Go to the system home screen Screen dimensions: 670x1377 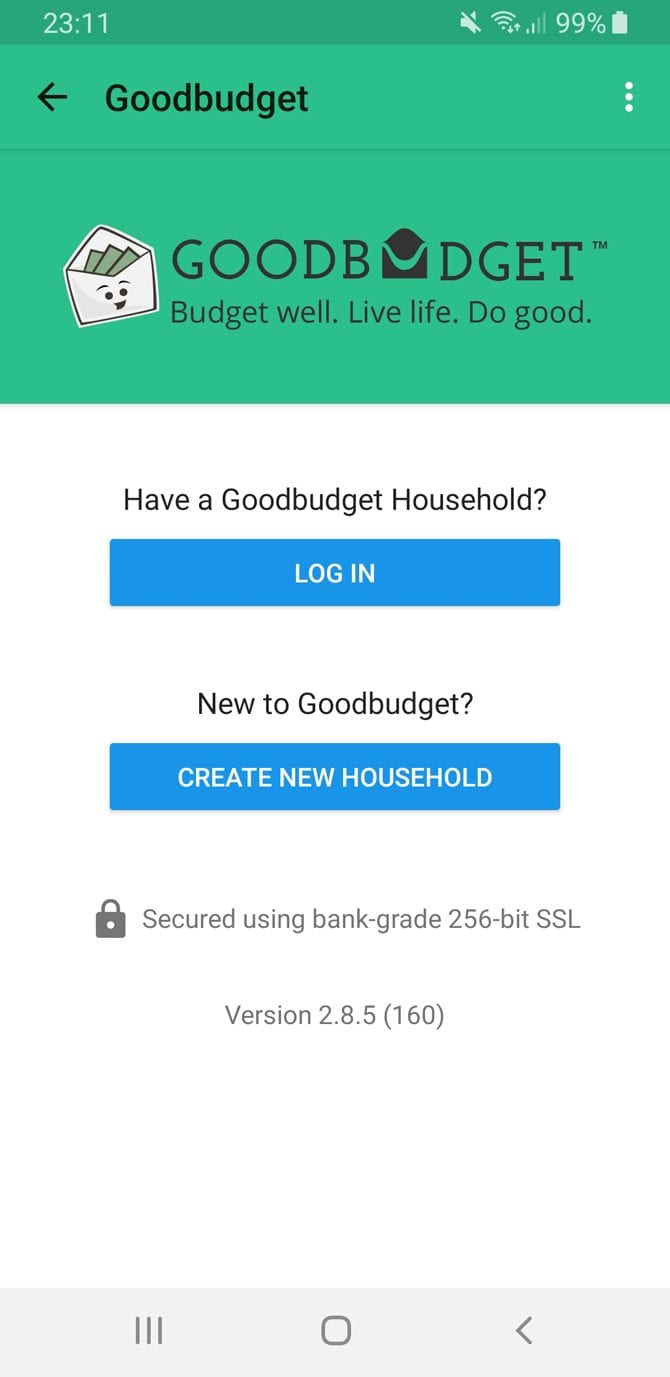pos(336,1330)
